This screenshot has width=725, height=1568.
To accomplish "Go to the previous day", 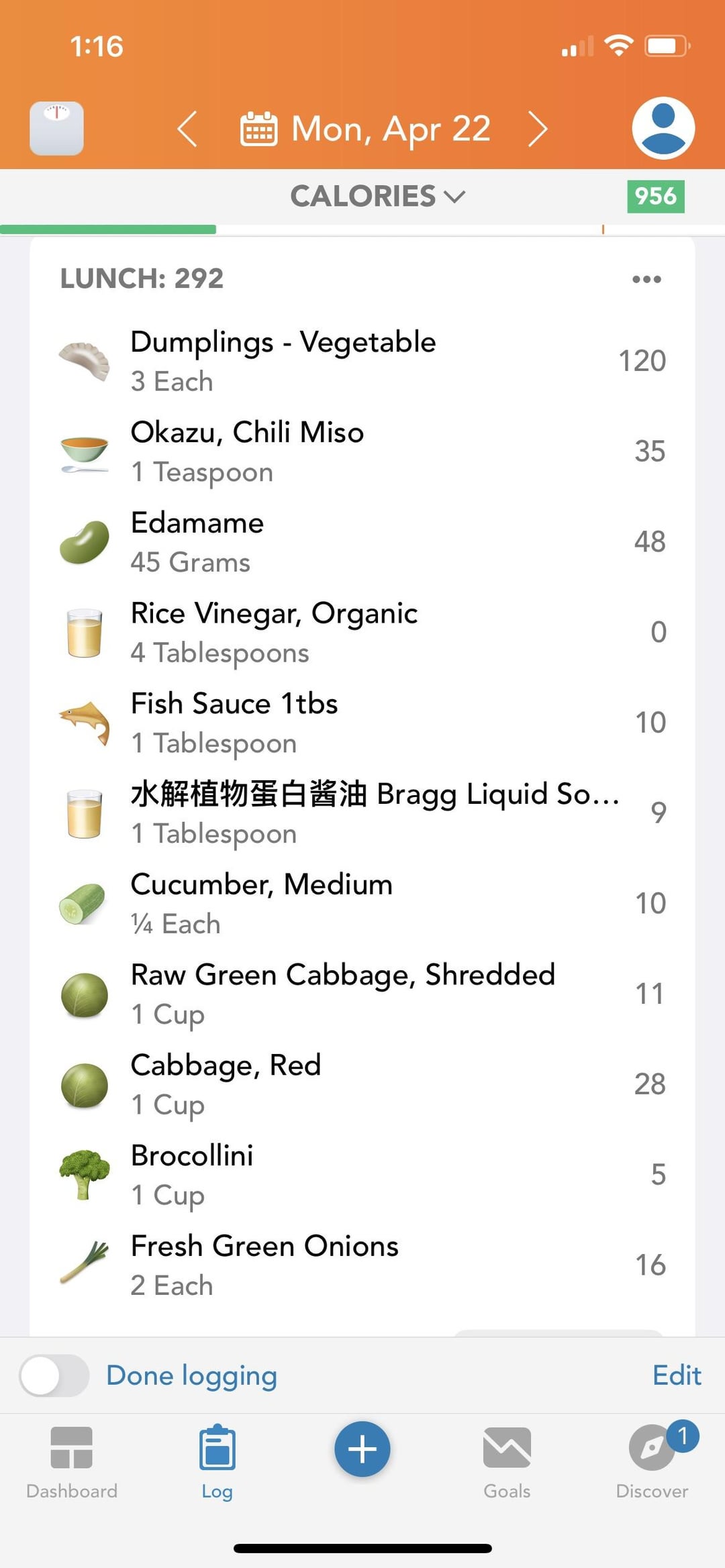I will click(x=187, y=129).
